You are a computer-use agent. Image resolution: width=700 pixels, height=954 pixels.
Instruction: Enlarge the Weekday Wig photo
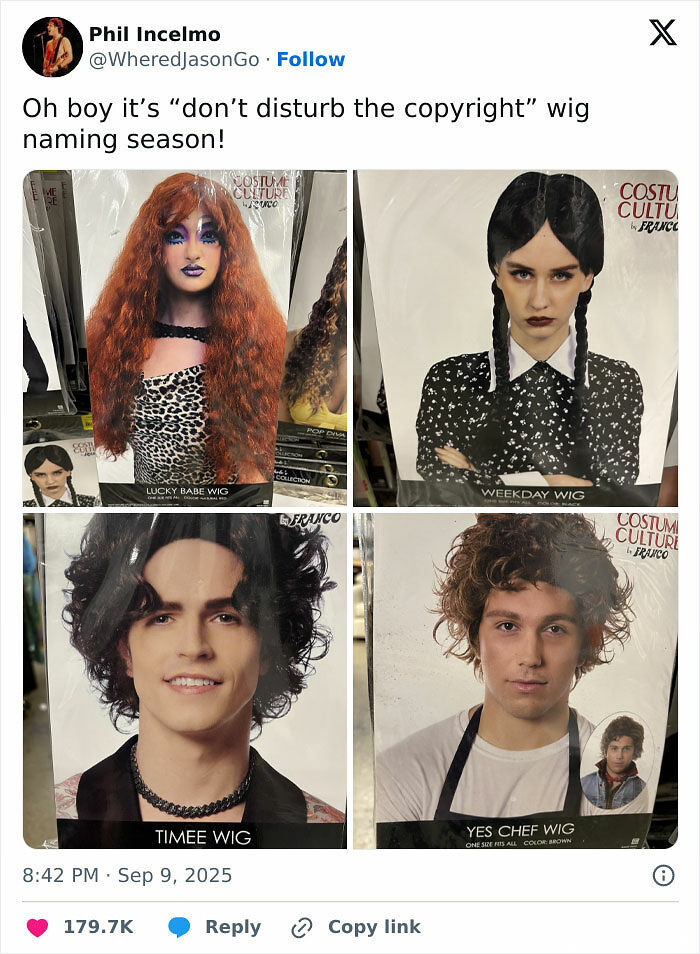coord(515,338)
